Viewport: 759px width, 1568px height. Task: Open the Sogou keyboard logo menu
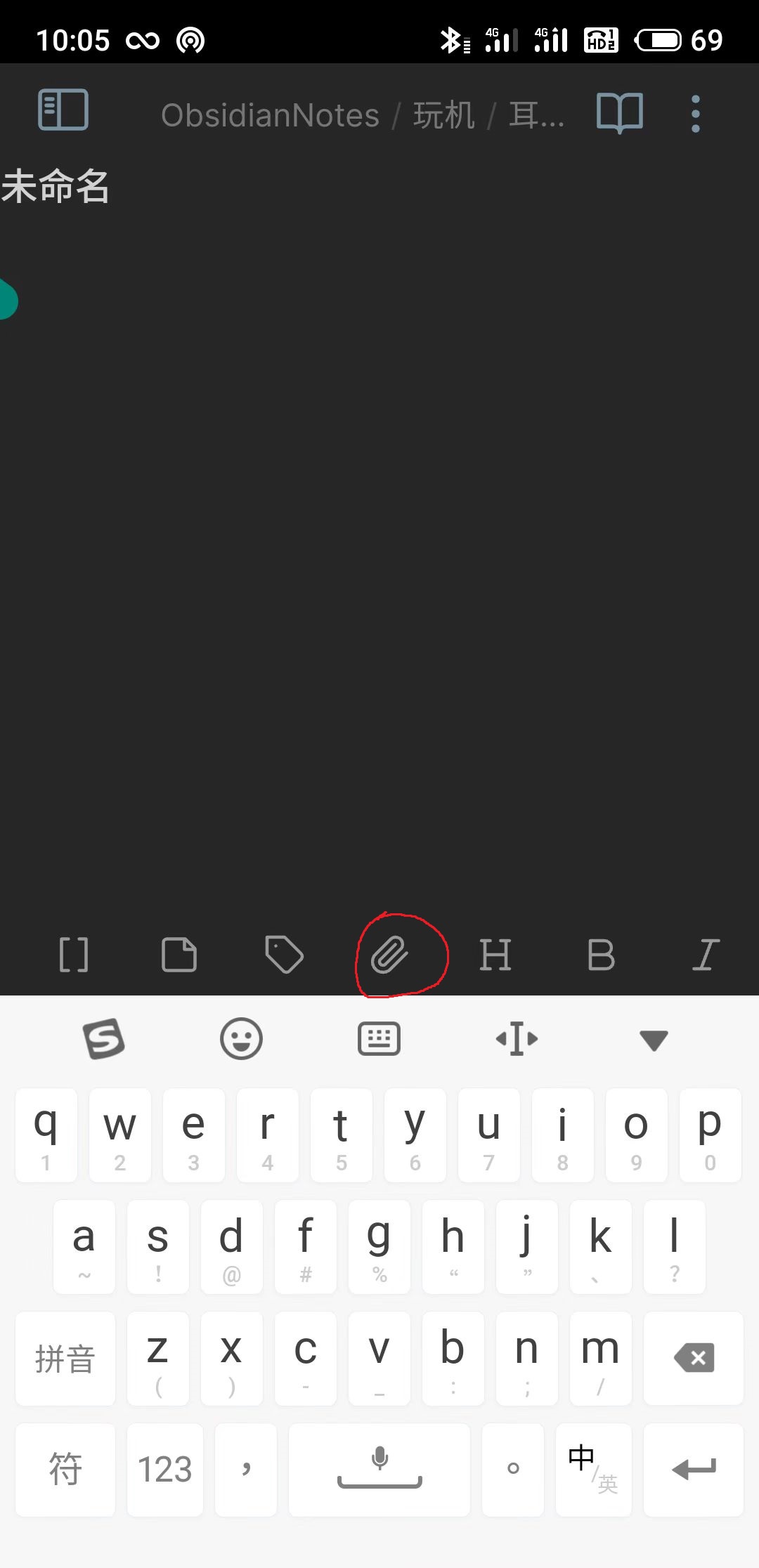(104, 1038)
